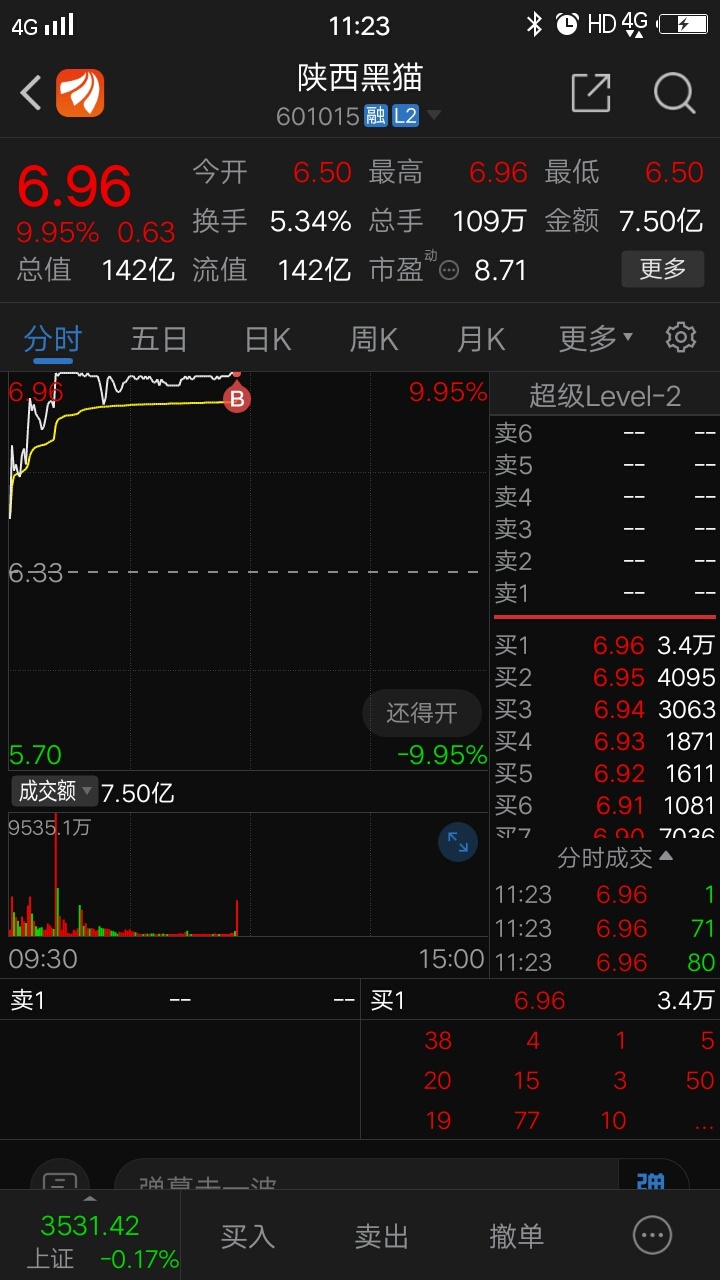Switch to the 月K chart tab
Screen dimensions: 720x1280
(x=481, y=339)
